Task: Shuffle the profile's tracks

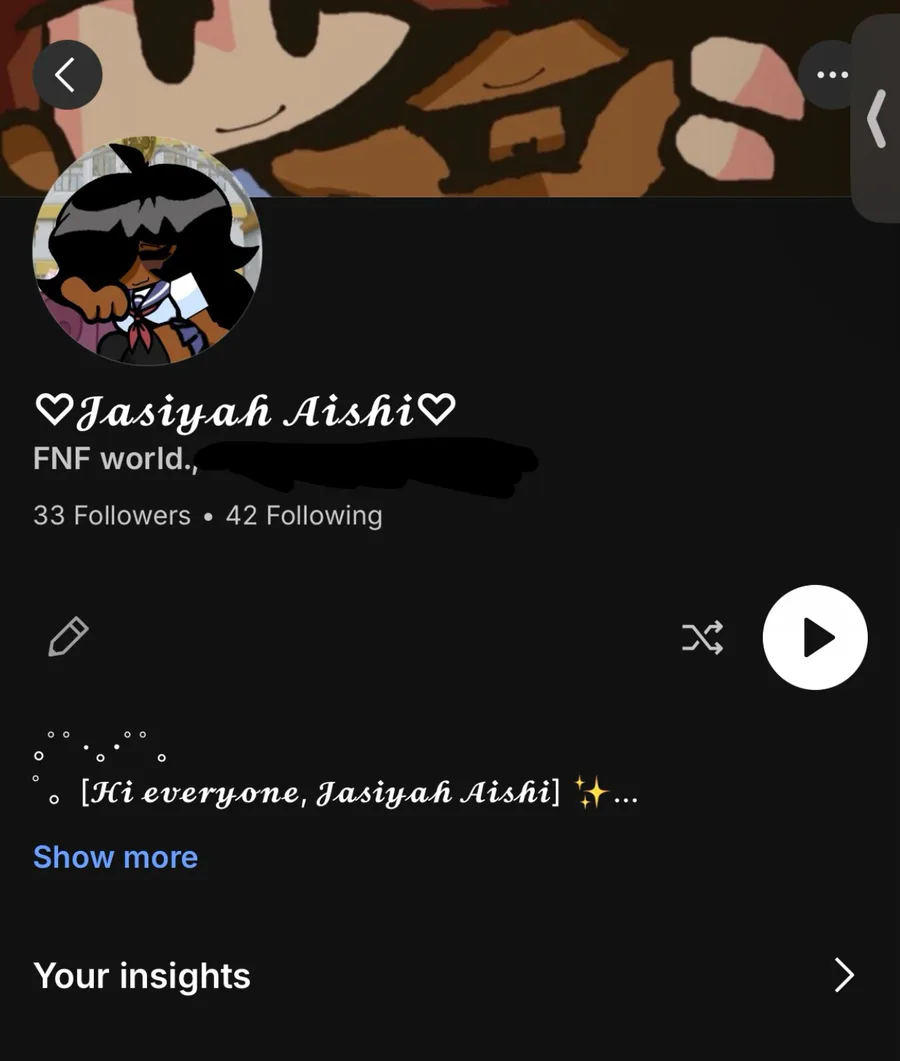Action: tap(702, 637)
